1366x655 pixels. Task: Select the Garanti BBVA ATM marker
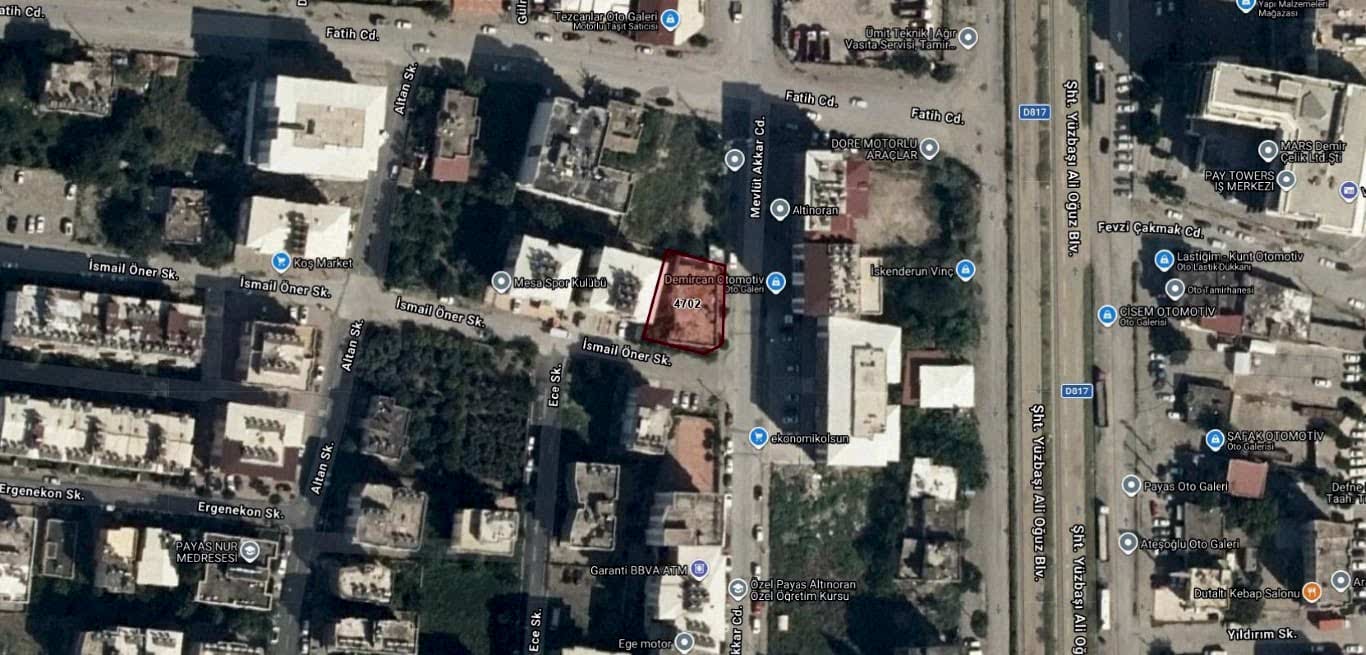click(x=699, y=569)
